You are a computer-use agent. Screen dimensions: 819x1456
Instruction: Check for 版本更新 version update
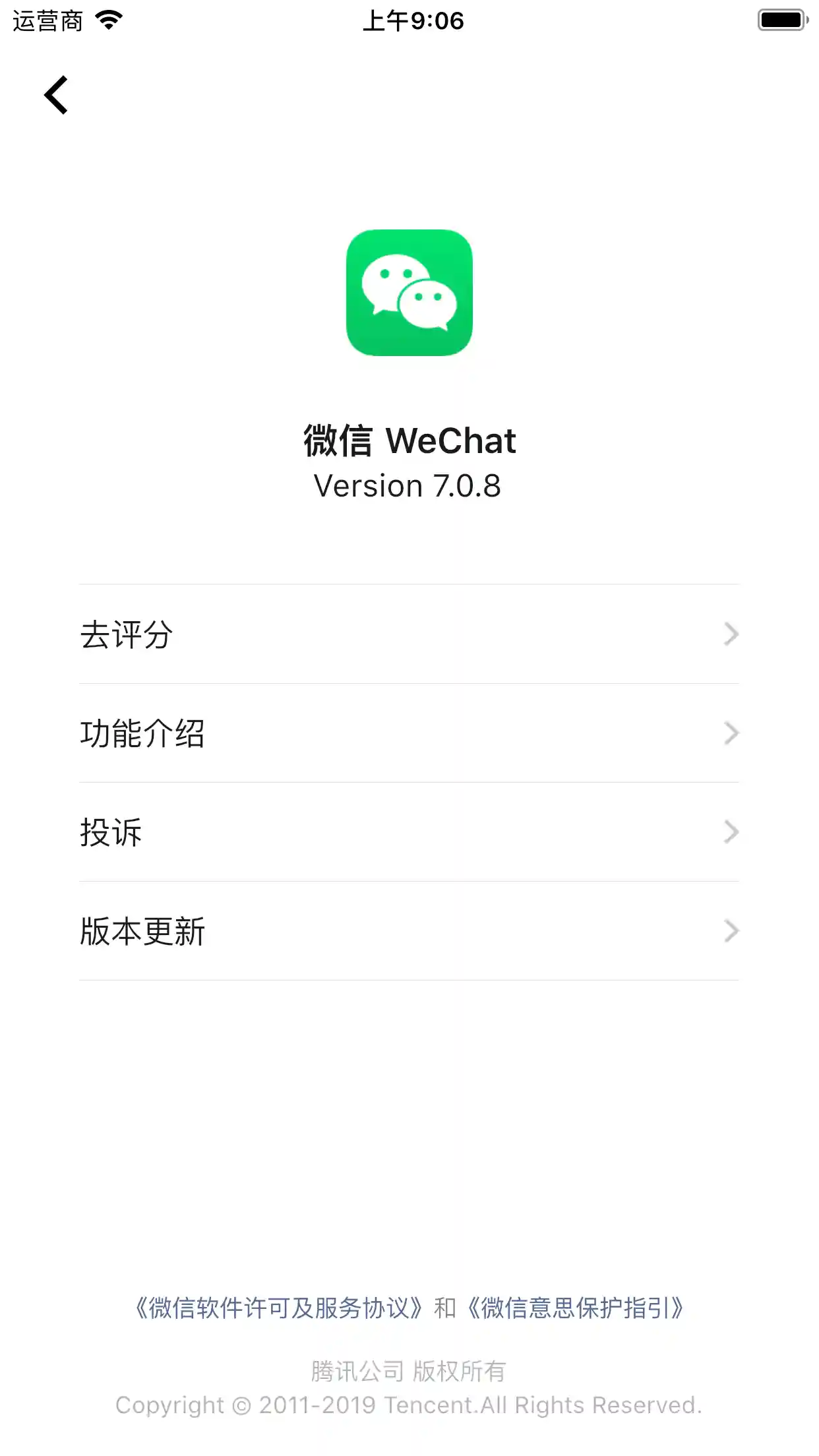pyautogui.click(x=409, y=931)
